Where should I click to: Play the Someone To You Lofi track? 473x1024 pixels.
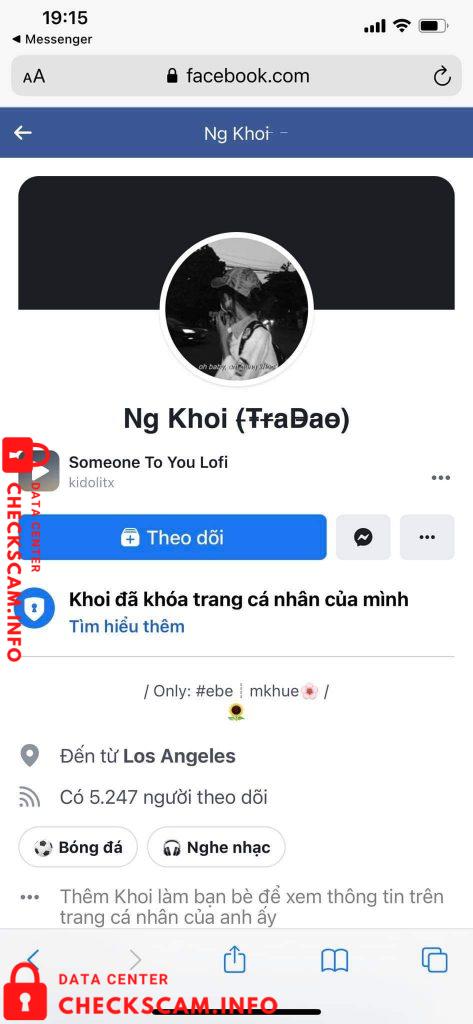point(39,471)
